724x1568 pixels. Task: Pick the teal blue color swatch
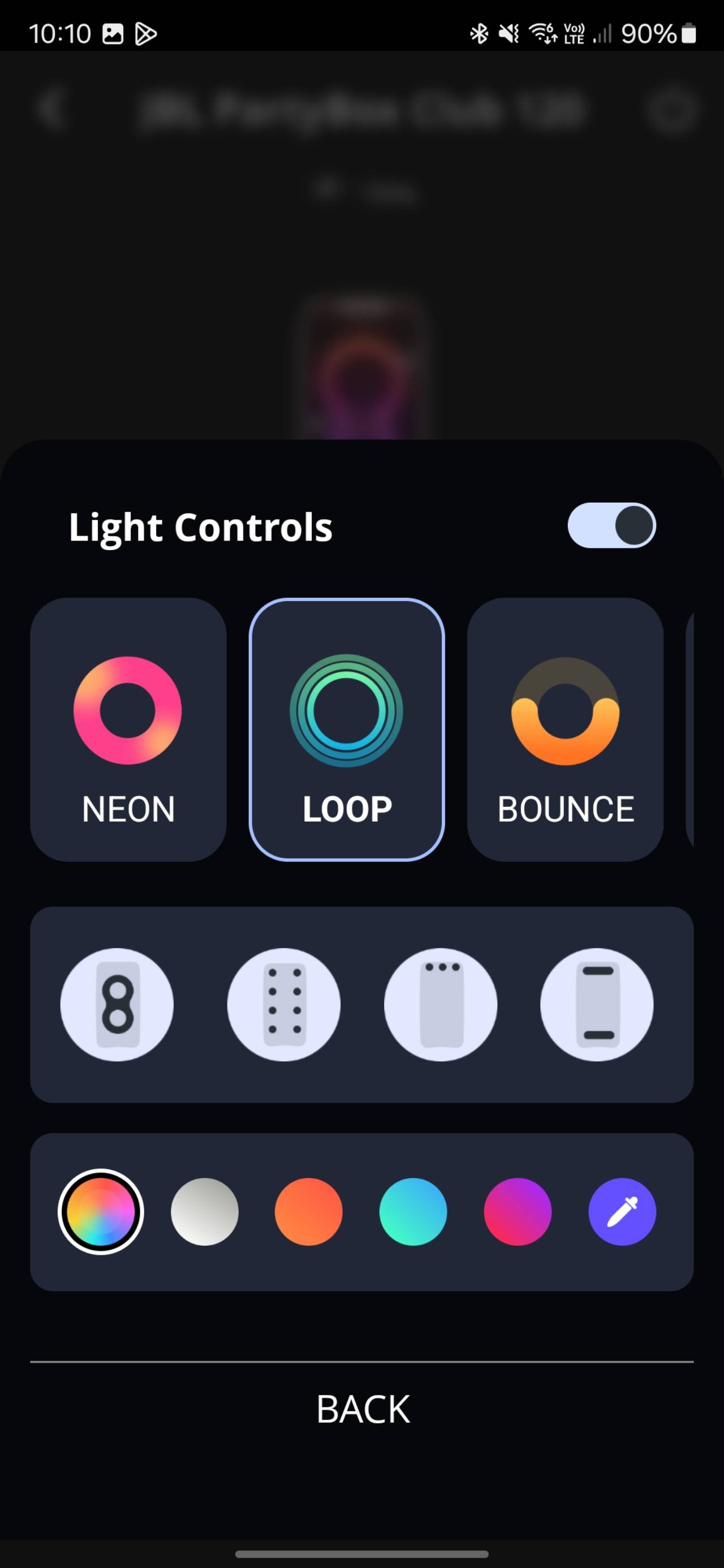pyautogui.click(x=413, y=1211)
